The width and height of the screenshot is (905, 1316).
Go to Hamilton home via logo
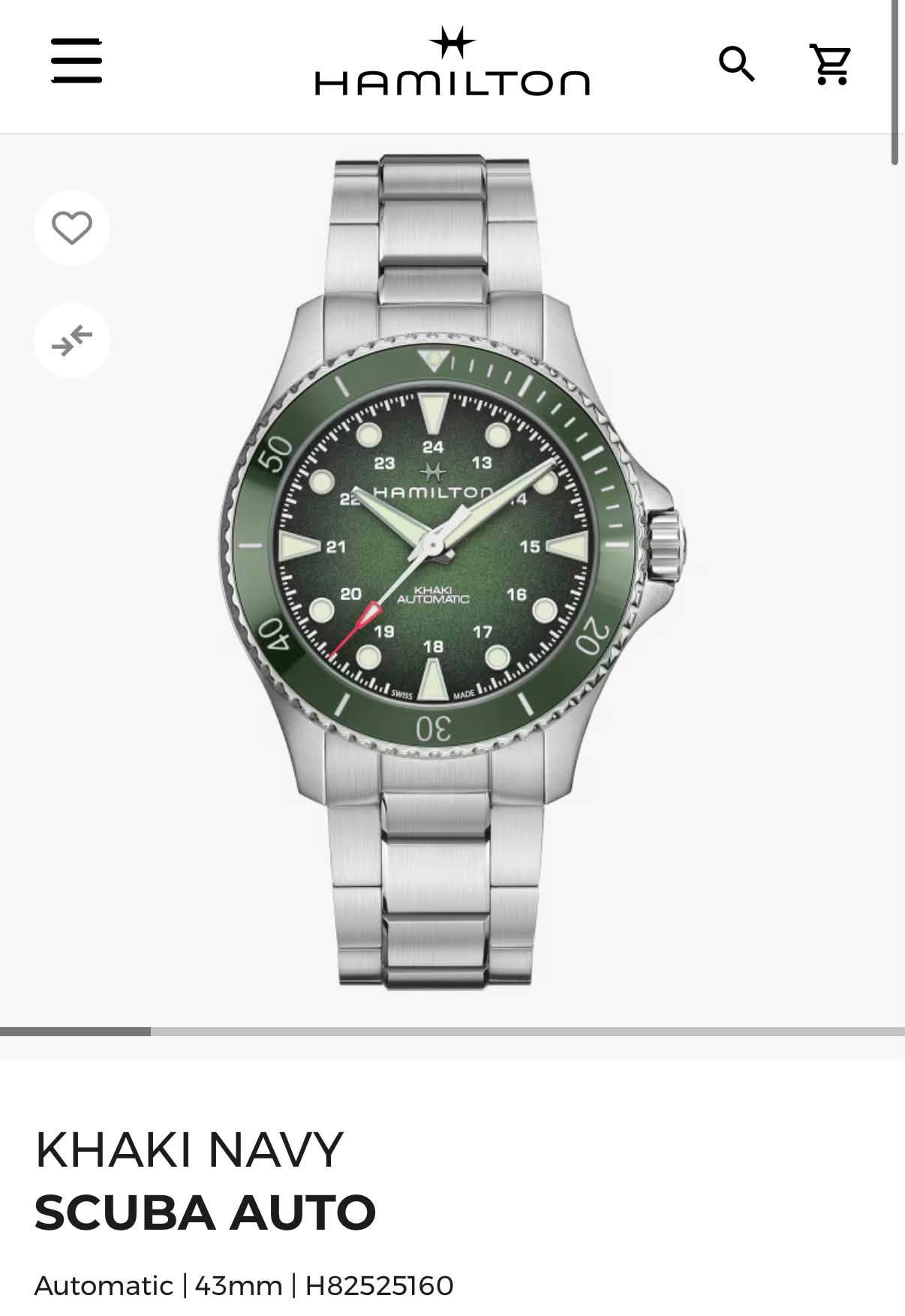(452, 62)
